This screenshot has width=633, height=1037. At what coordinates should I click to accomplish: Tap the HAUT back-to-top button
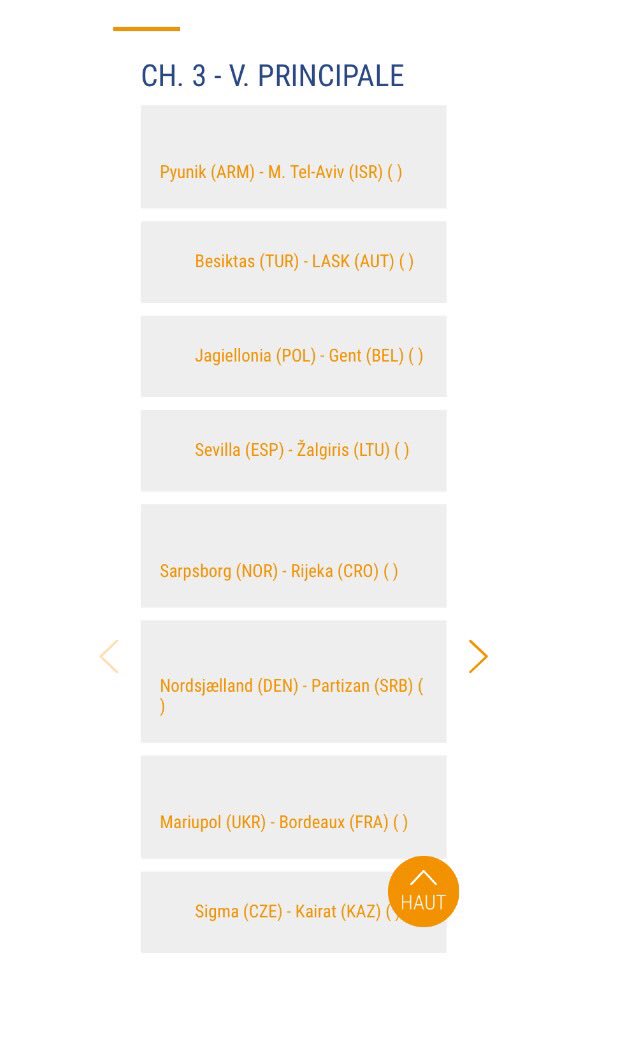point(423,891)
